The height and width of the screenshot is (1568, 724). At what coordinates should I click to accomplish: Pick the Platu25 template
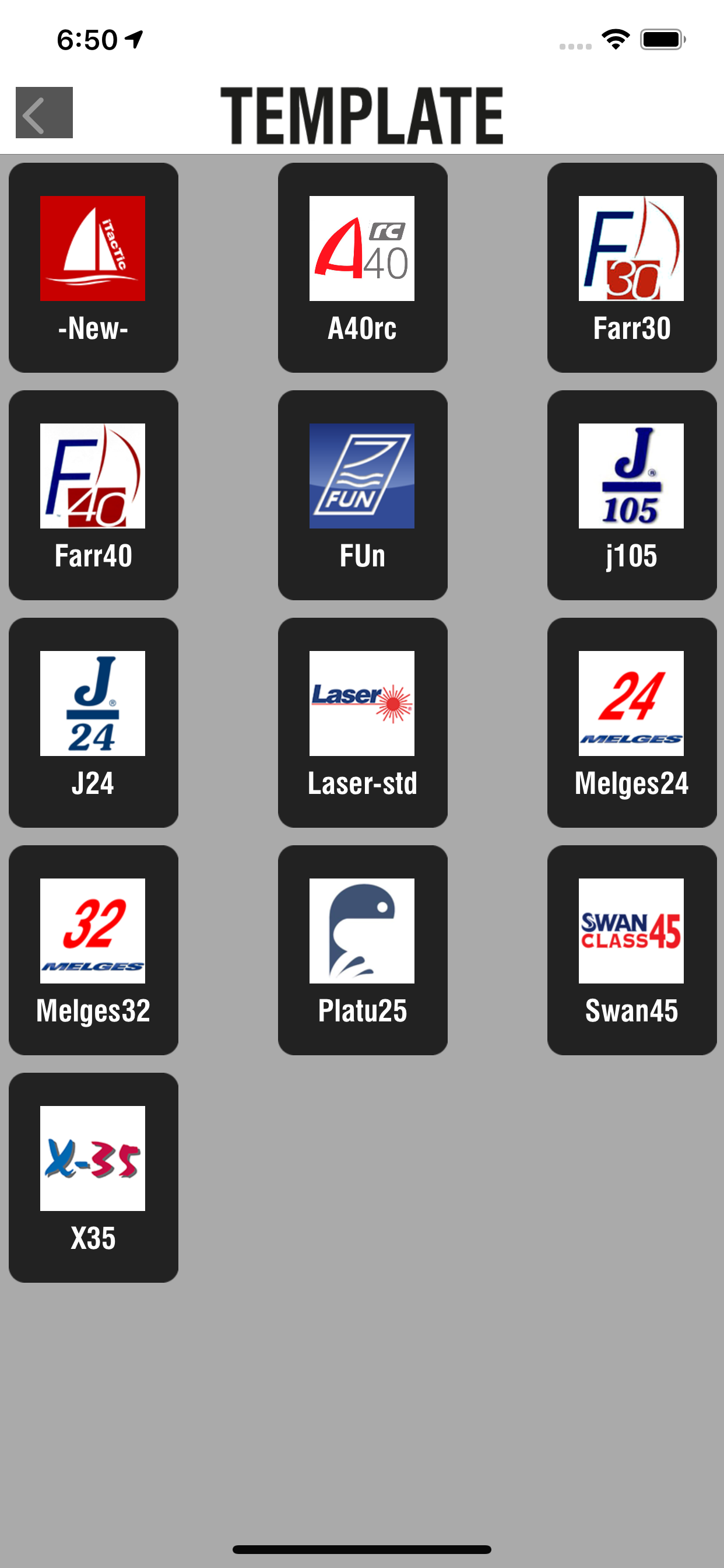coord(362,950)
